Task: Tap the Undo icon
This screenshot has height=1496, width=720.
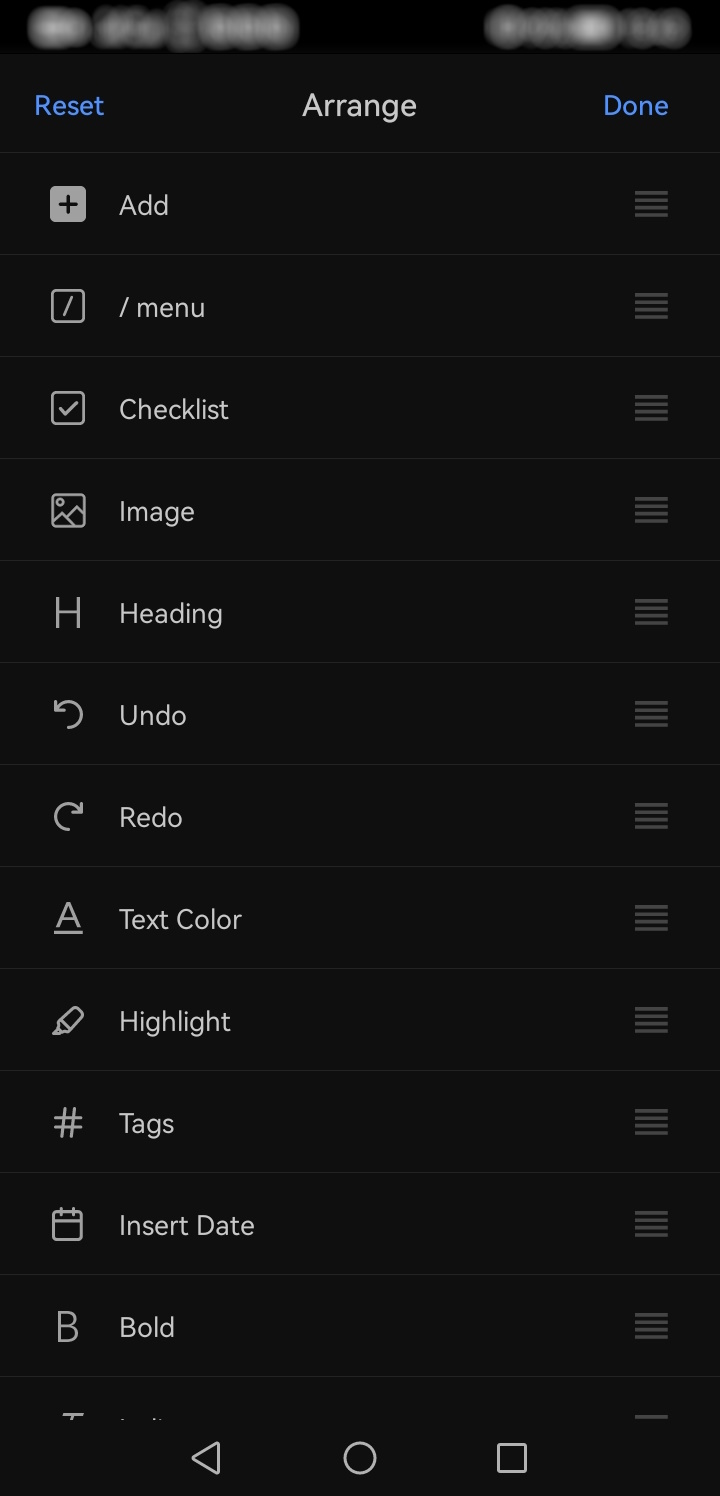Action: (x=67, y=714)
